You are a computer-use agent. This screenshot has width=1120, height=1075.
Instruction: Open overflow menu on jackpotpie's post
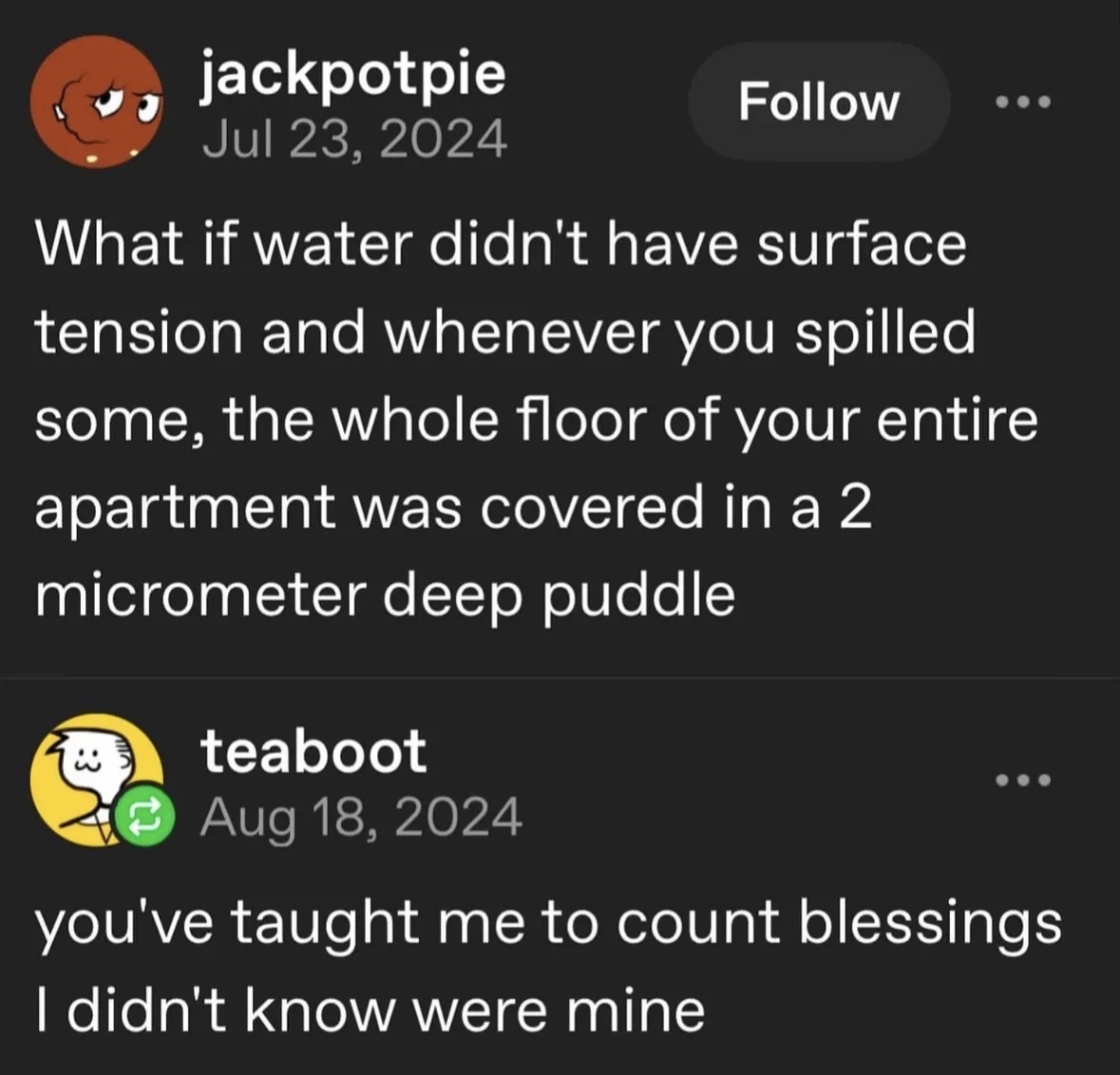(1022, 102)
